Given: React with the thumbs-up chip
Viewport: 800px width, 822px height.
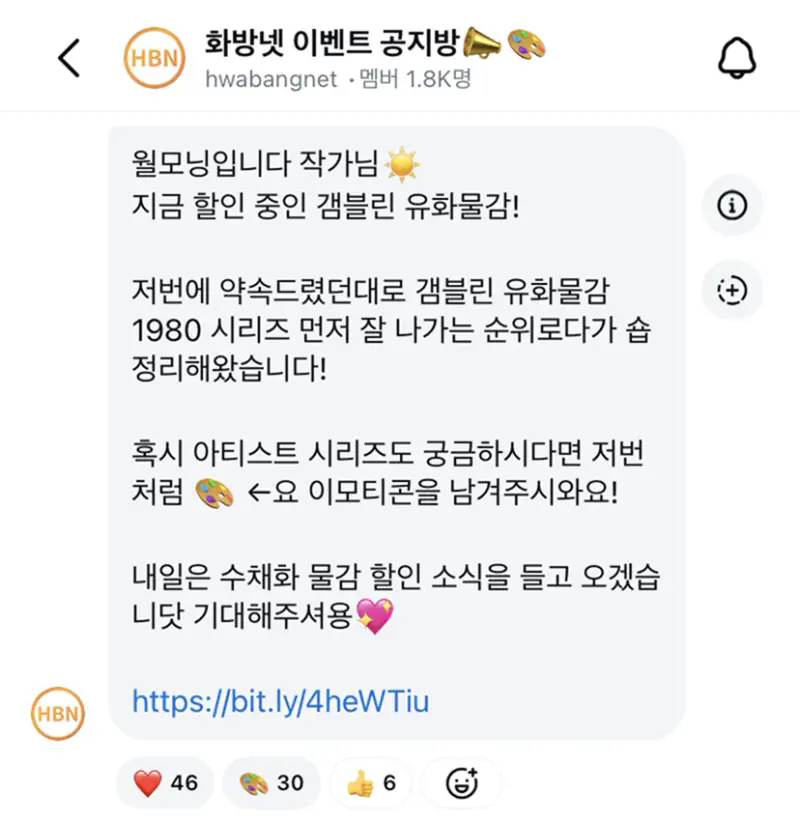Looking at the screenshot, I should click(x=371, y=782).
